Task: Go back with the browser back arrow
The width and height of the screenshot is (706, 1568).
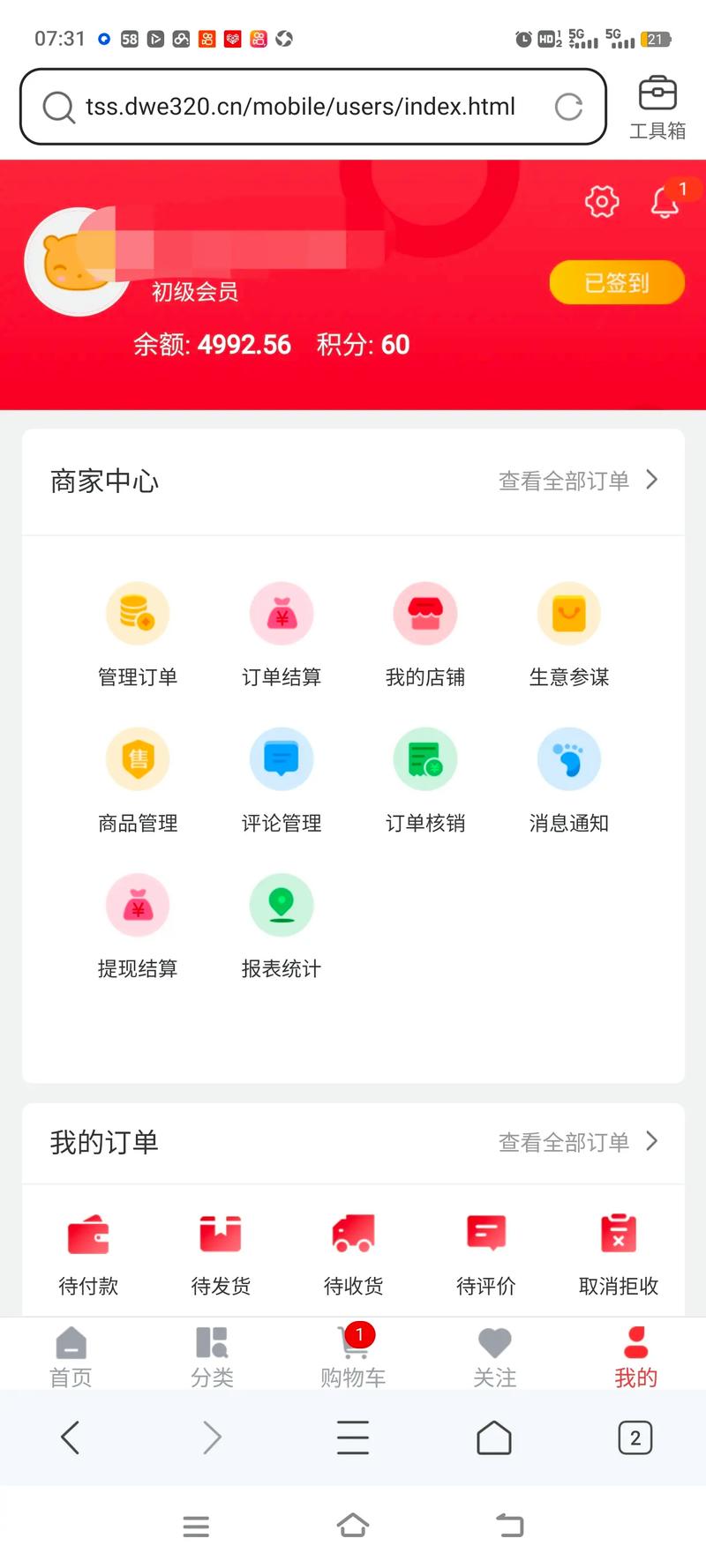Action: (71, 1437)
